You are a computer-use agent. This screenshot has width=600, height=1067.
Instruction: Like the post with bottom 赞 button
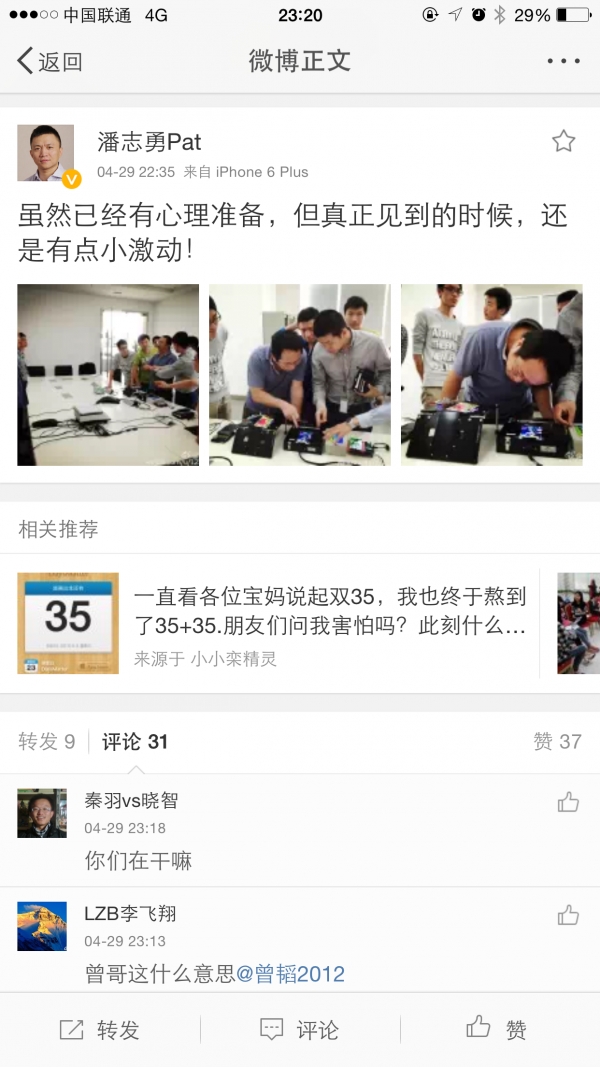pyautogui.click(x=497, y=1029)
